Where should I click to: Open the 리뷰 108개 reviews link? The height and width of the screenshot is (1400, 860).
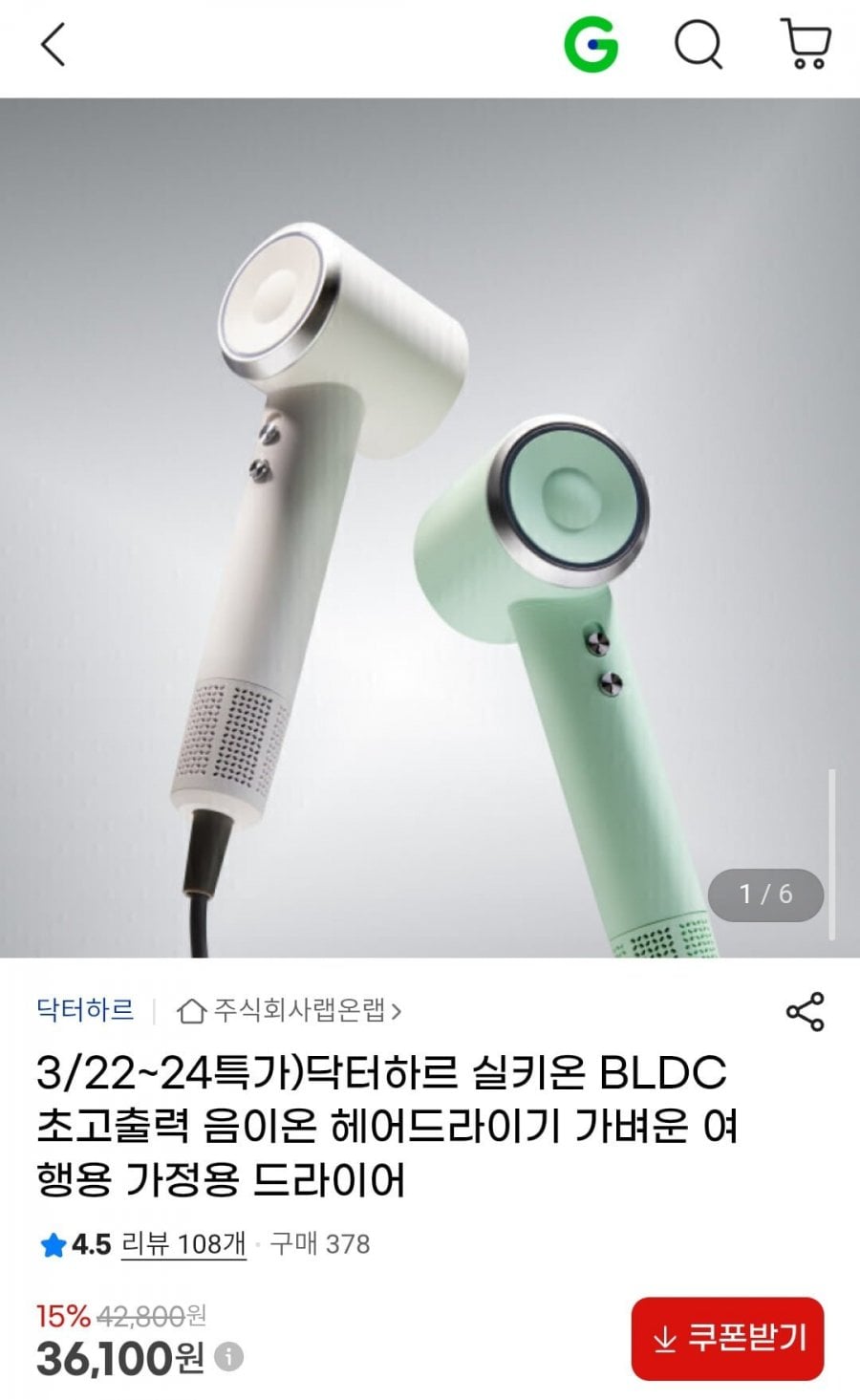(x=183, y=1244)
